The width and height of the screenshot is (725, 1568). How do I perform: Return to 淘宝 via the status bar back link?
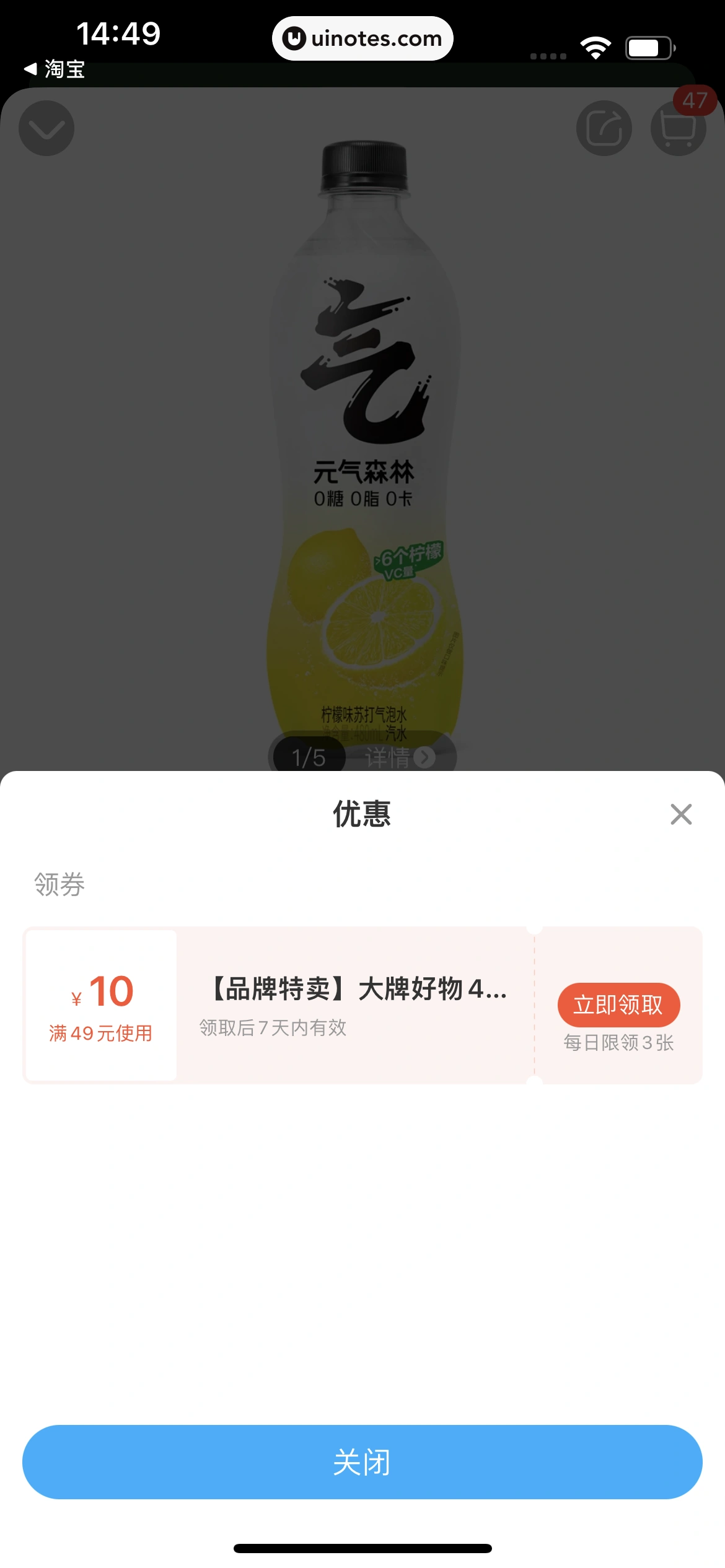[x=55, y=69]
